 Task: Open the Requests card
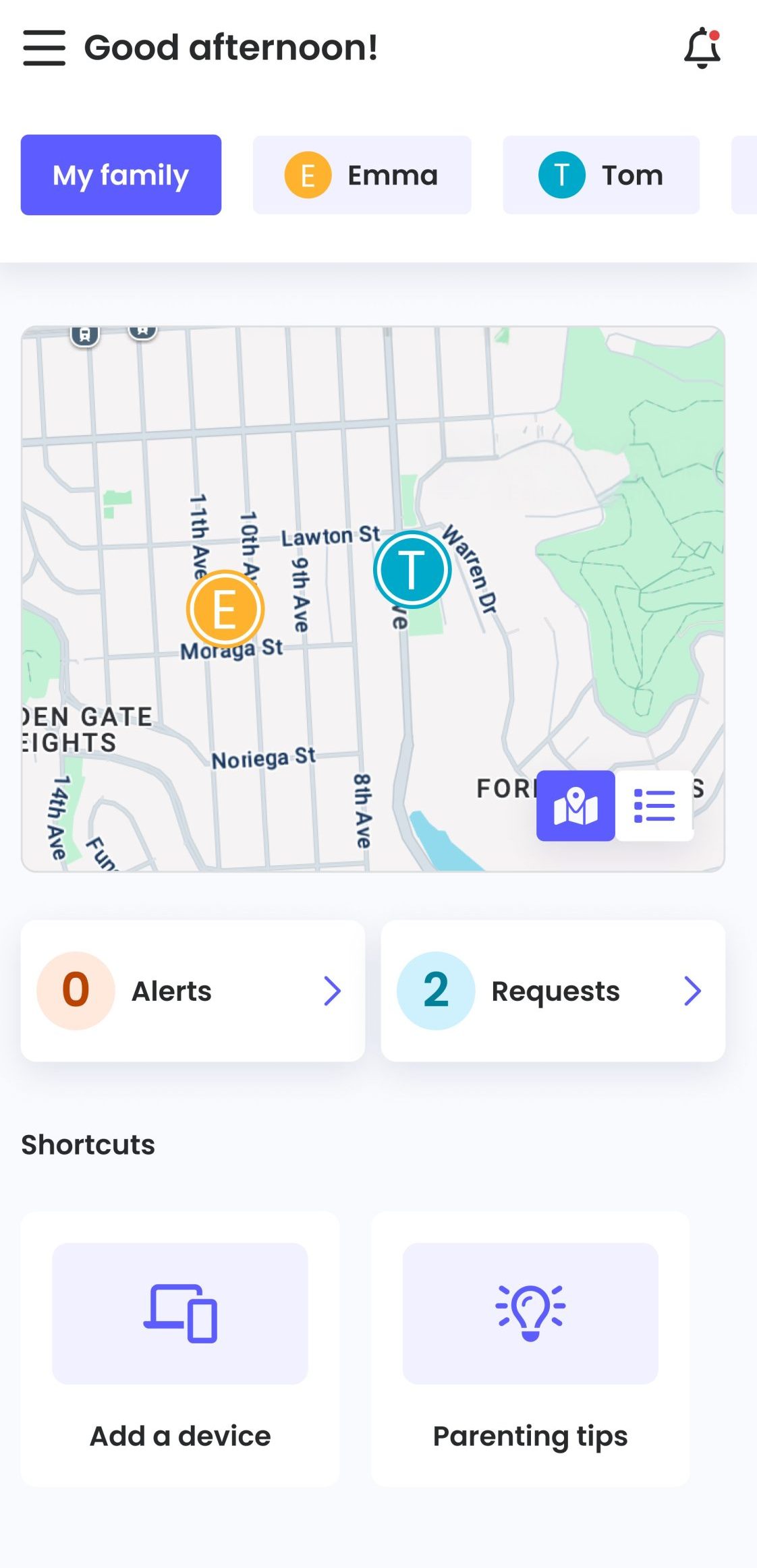[553, 991]
